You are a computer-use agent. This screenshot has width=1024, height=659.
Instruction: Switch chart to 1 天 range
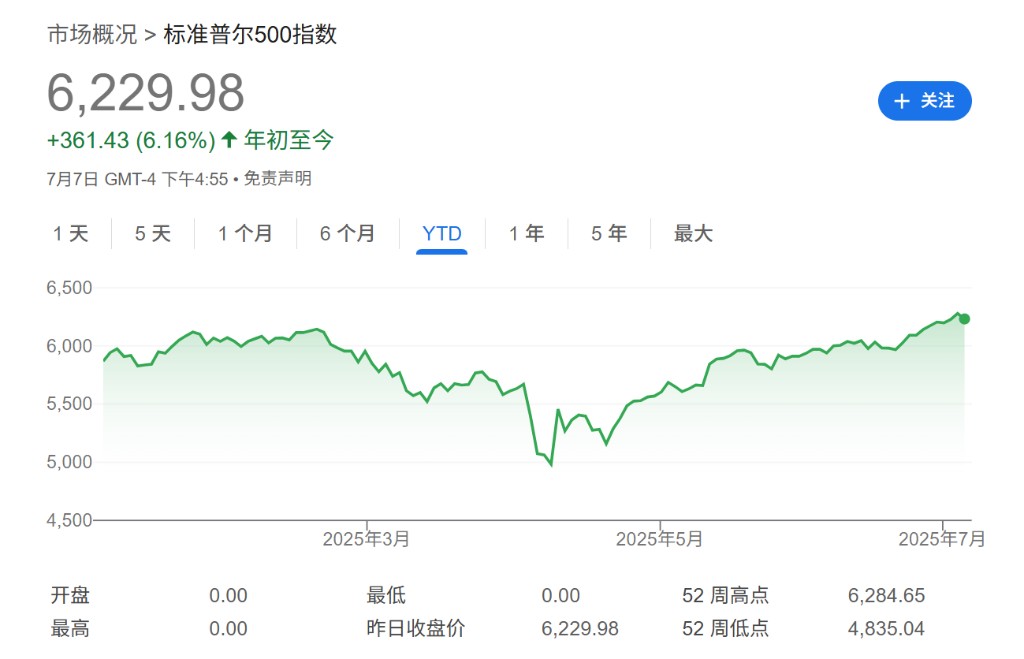[x=71, y=234]
